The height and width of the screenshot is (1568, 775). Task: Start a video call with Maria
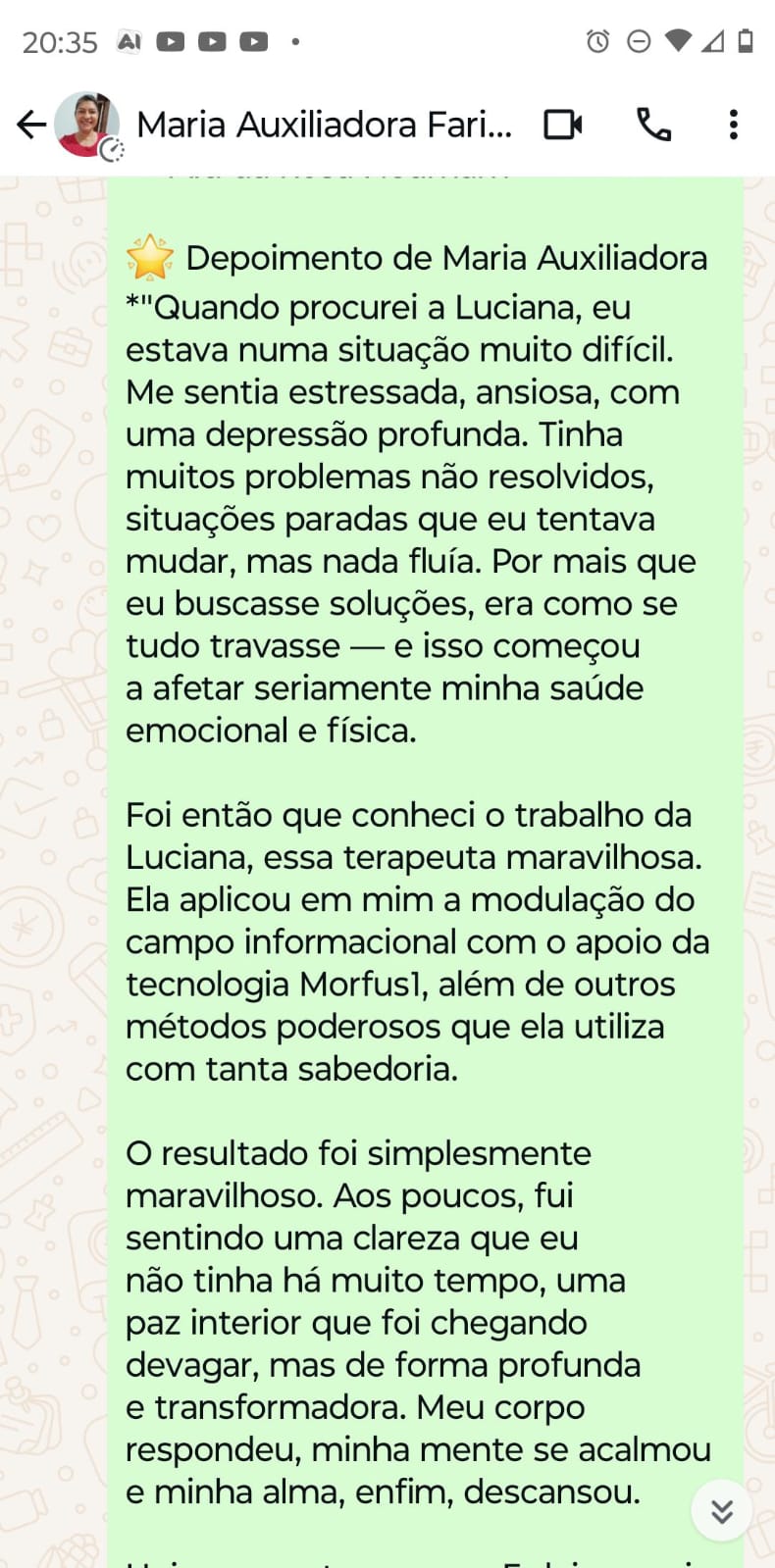(x=563, y=125)
